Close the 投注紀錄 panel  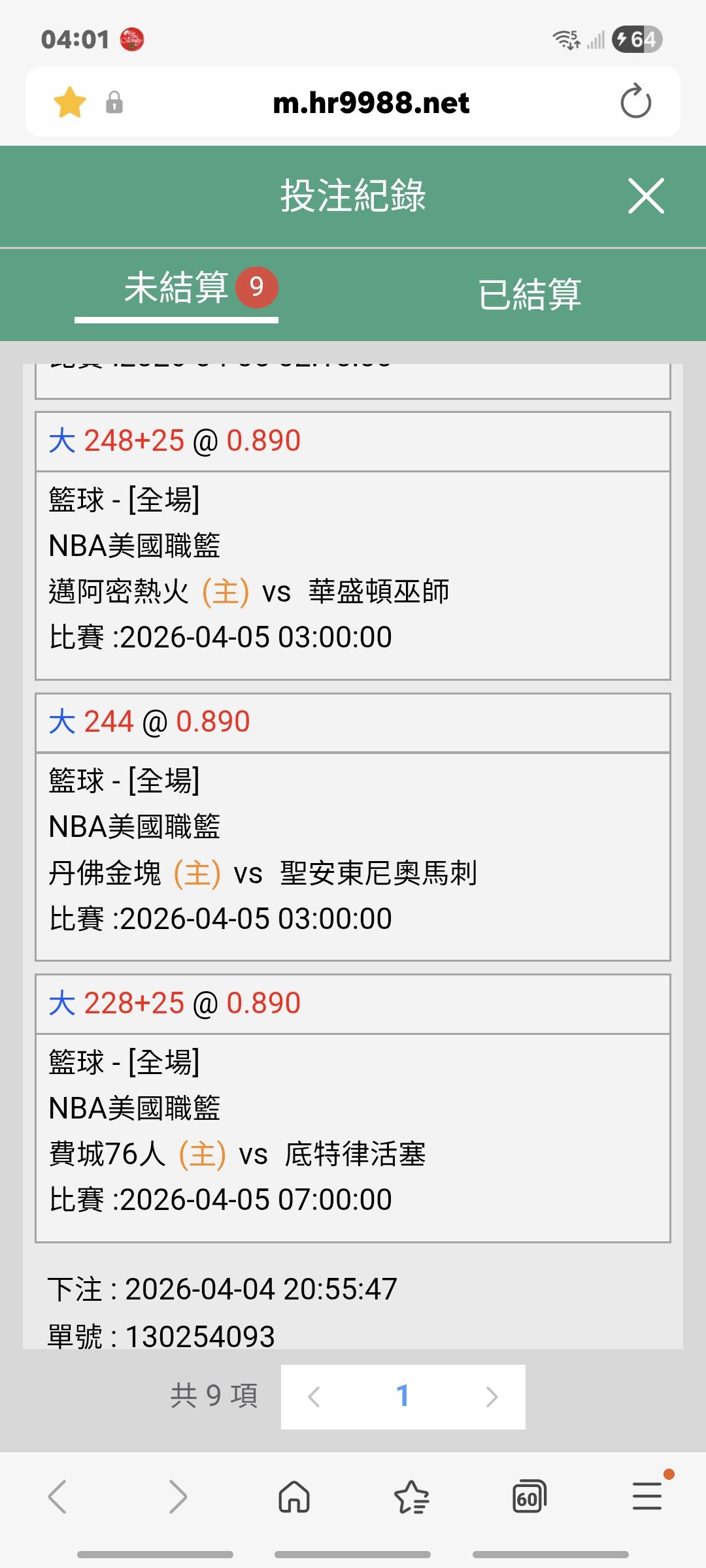pos(646,196)
